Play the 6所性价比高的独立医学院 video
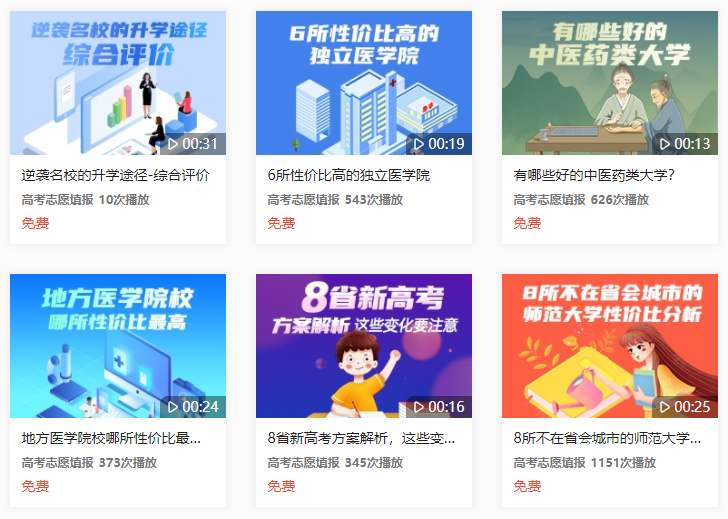The height and width of the screenshot is (519, 728). (x=363, y=84)
